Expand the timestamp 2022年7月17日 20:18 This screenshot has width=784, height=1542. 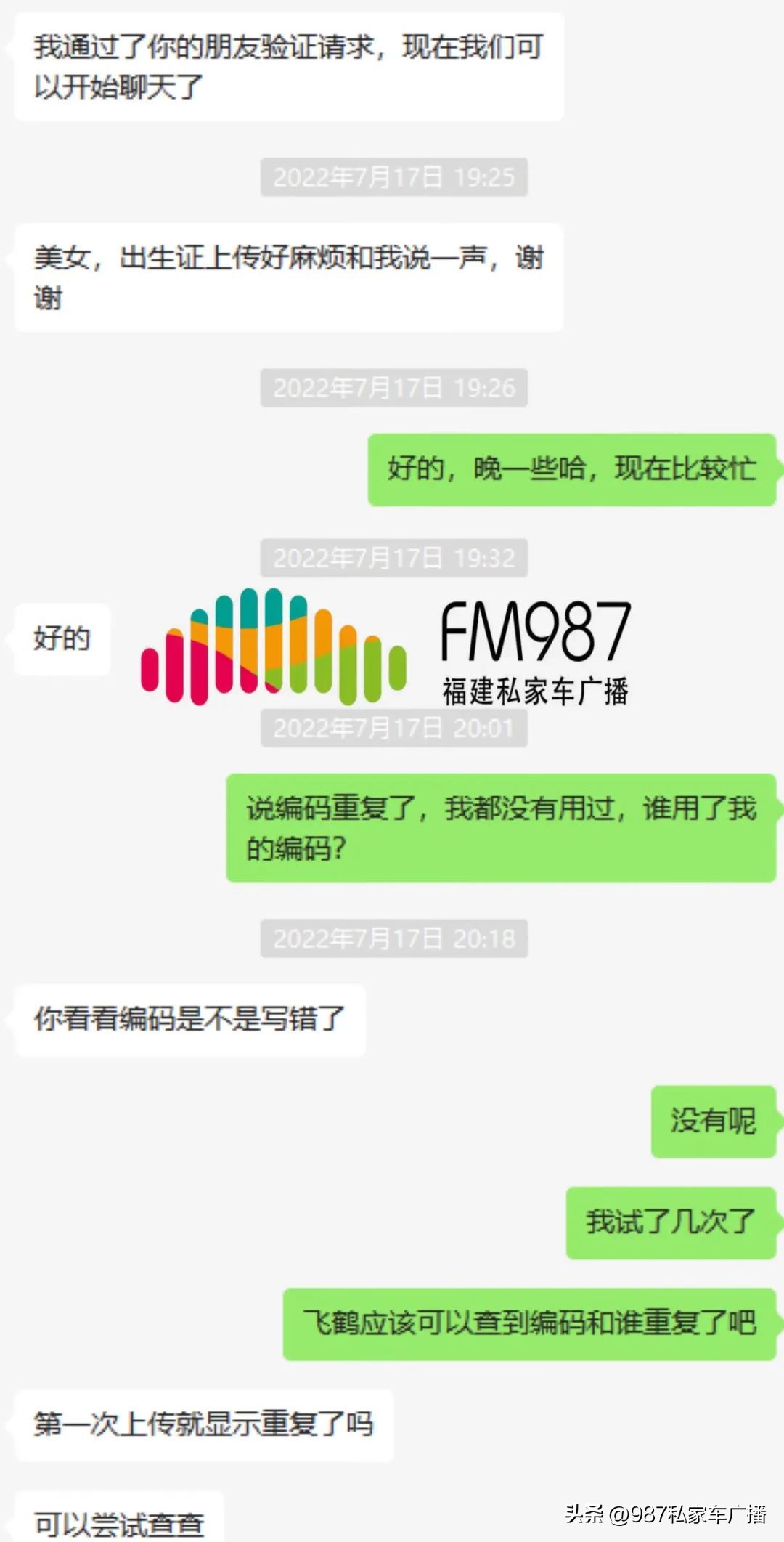tap(393, 939)
